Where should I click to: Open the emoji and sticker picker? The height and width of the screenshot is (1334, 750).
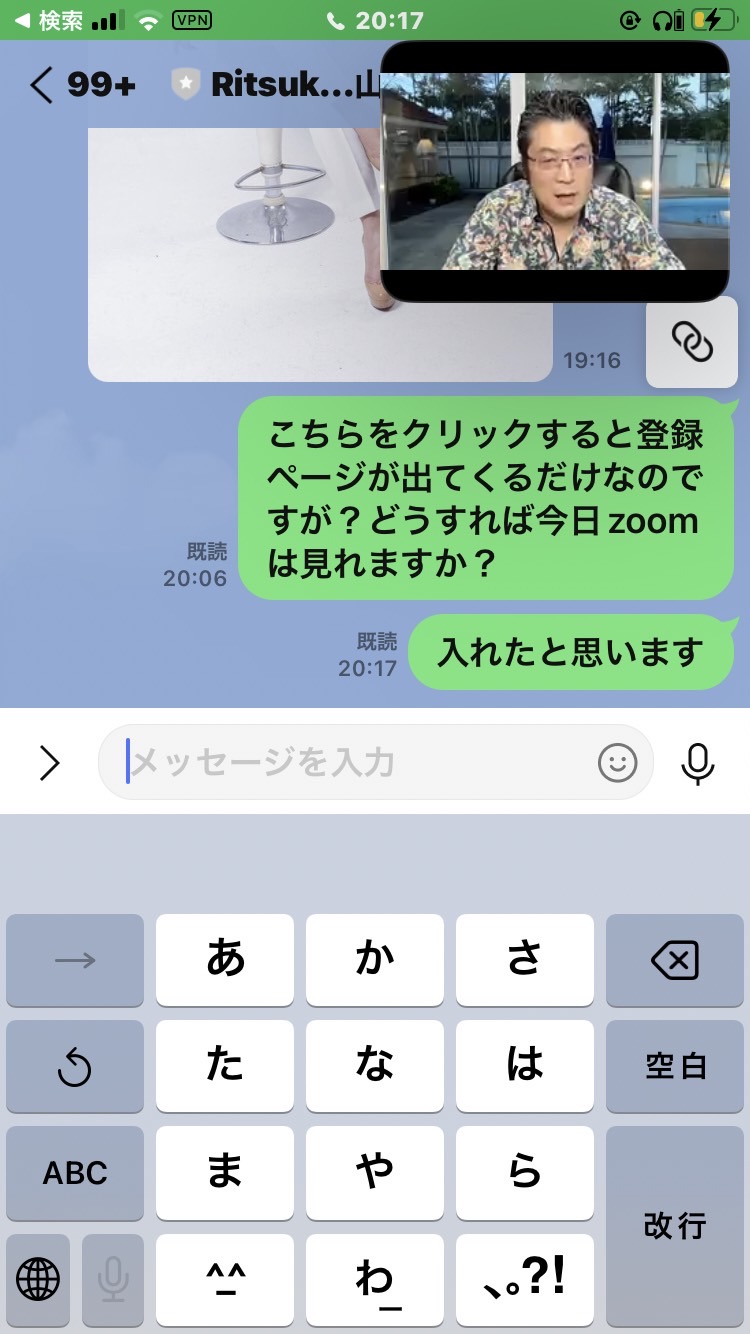(617, 763)
